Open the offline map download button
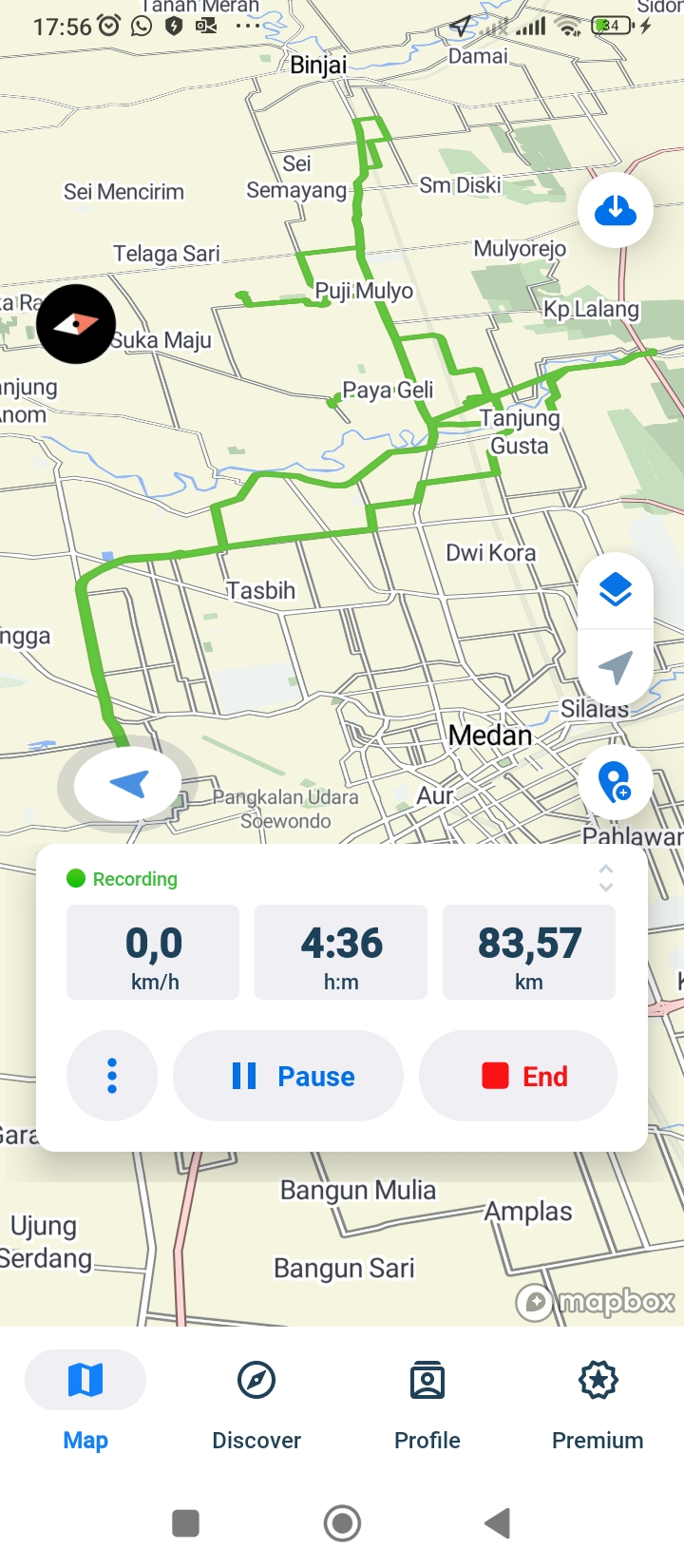The height and width of the screenshot is (1568, 684). (x=616, y=210)
